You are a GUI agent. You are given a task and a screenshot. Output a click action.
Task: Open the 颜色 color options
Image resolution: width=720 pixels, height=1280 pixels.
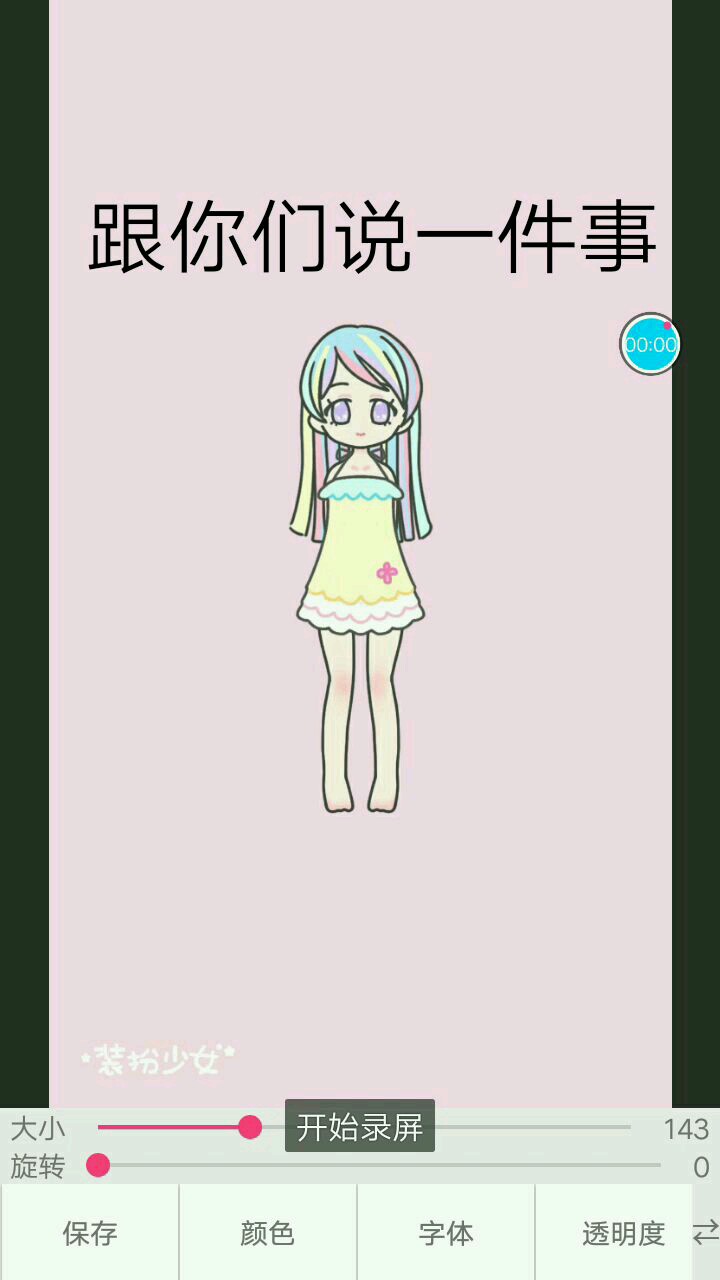267,1233
